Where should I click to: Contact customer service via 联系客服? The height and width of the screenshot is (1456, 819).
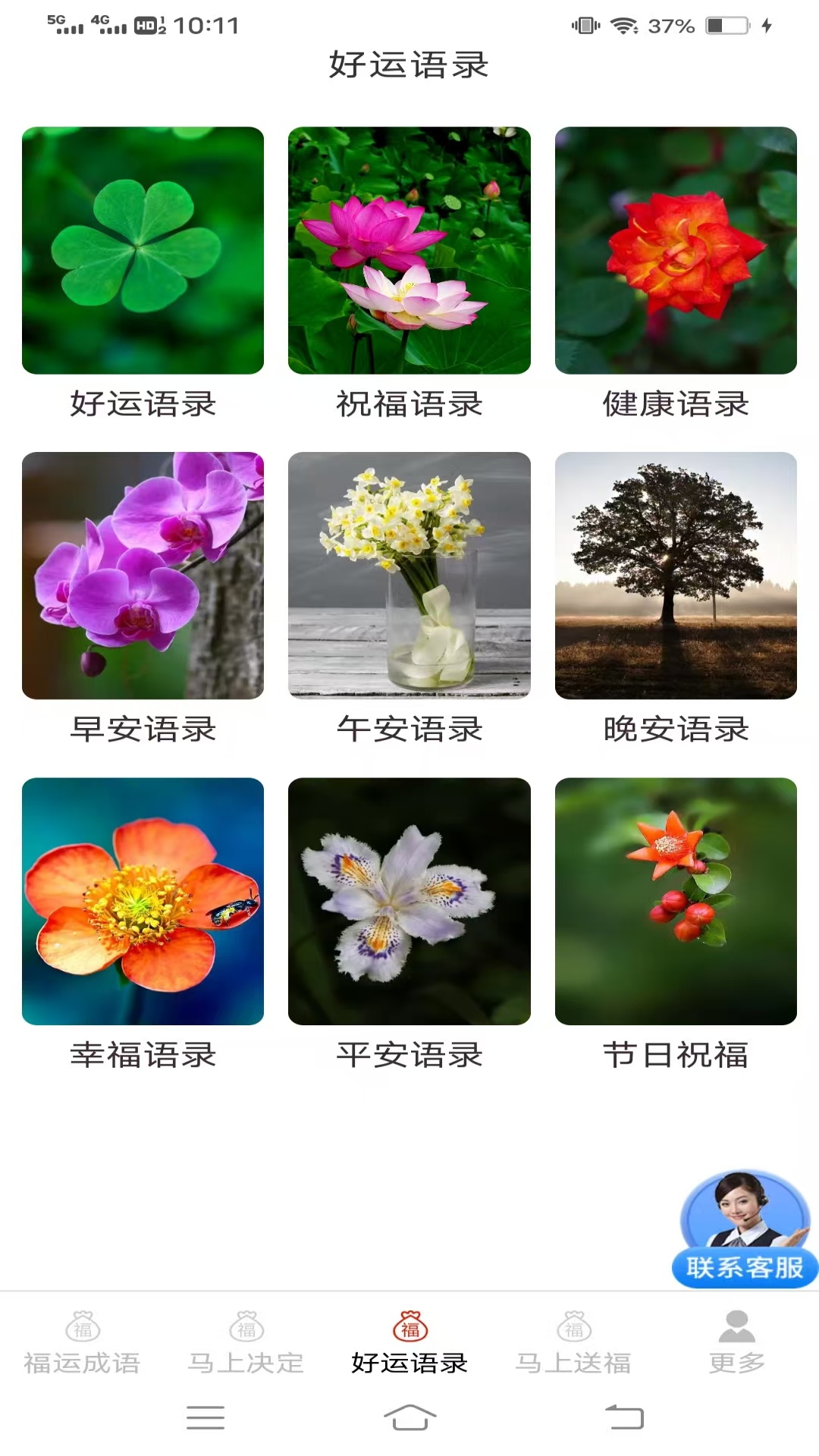[x=744, y=1230]
